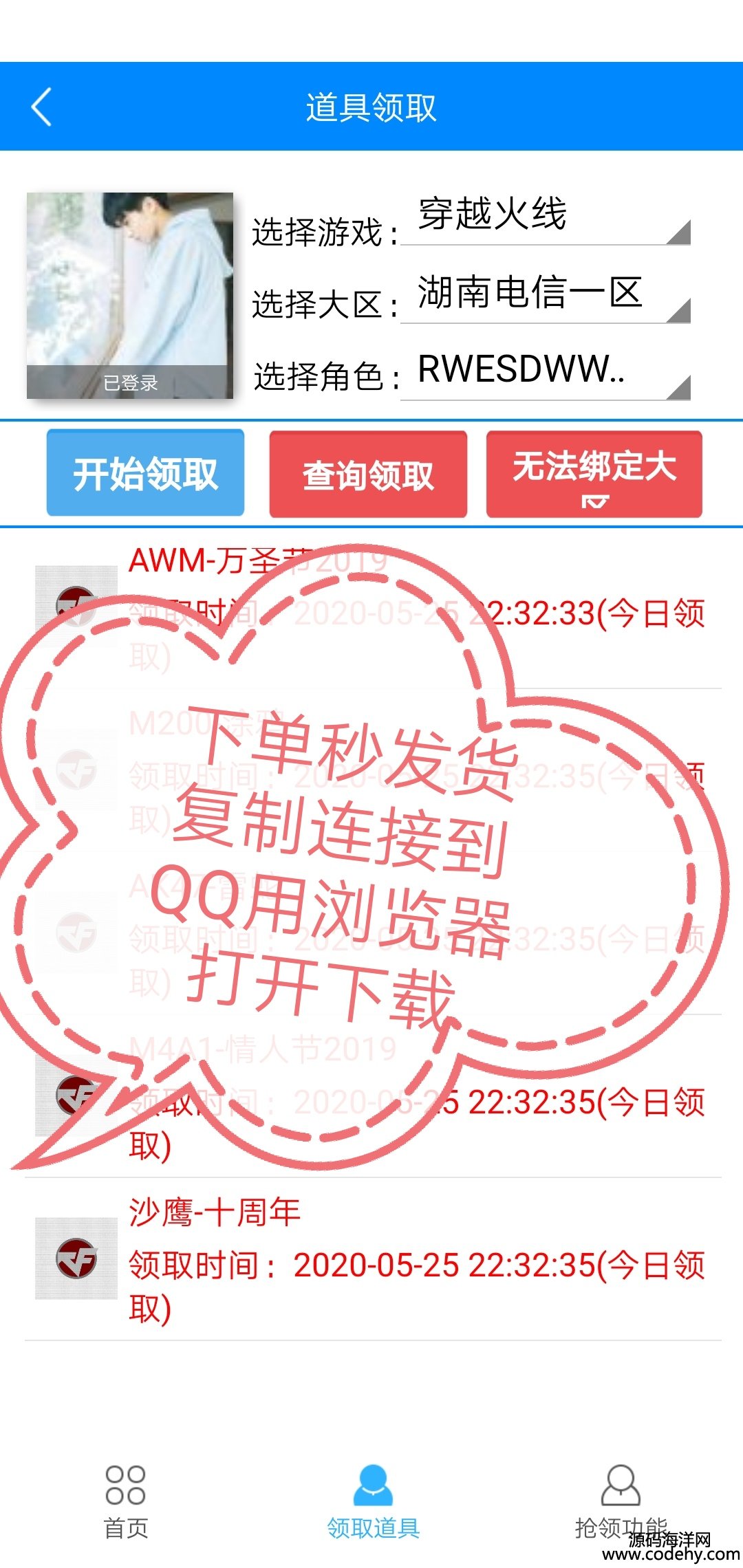Tap the red 查询领取 button
Image resolution: width=743 pixels, height=1568 pixels.
(x=368, y=475)
